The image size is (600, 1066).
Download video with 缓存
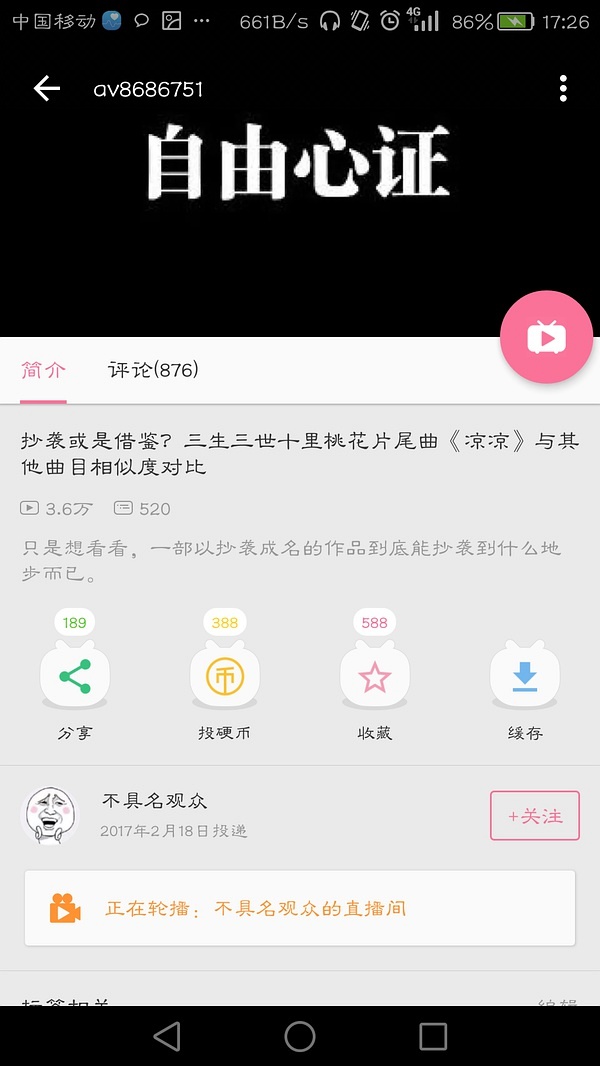[525, 678]
